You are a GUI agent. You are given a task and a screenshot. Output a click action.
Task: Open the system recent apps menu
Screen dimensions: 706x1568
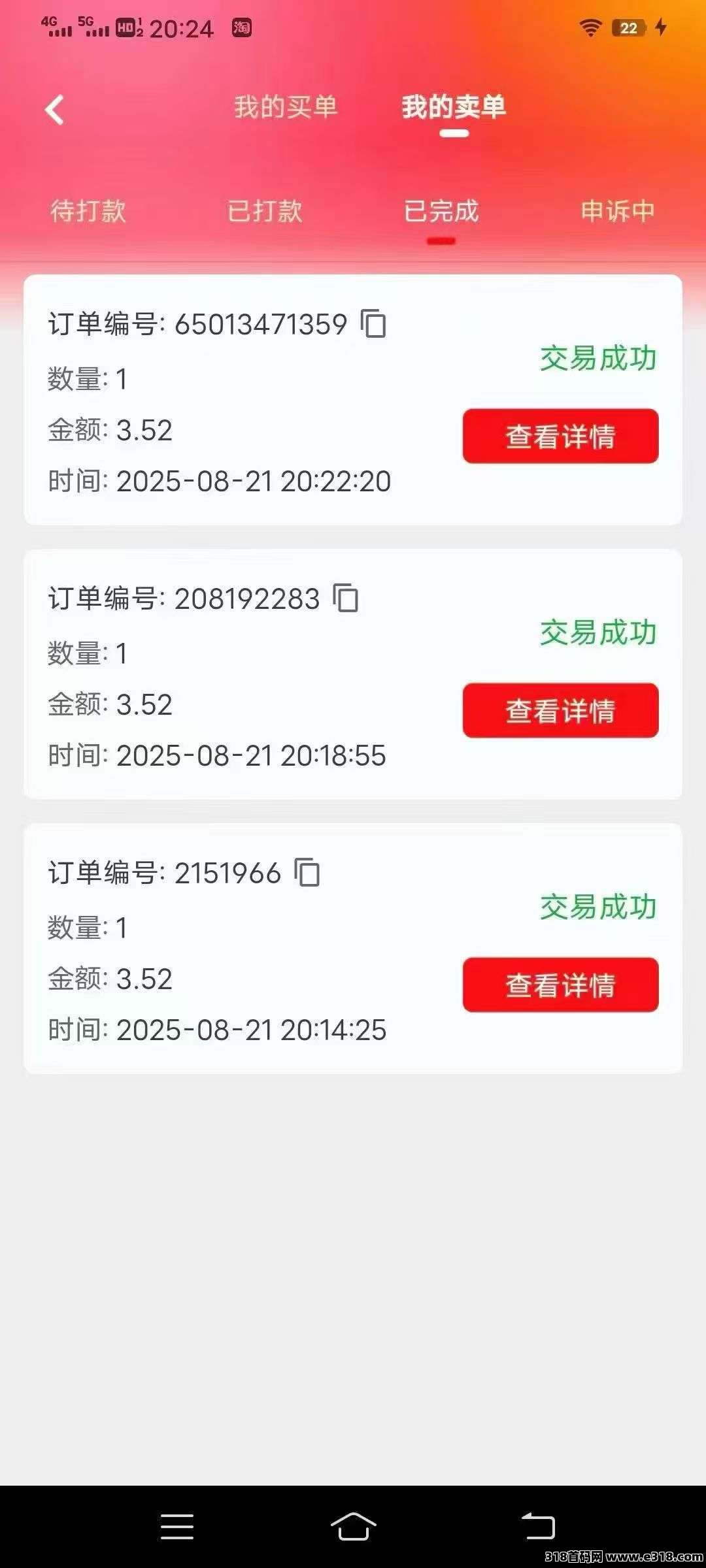pos(177,1527)
